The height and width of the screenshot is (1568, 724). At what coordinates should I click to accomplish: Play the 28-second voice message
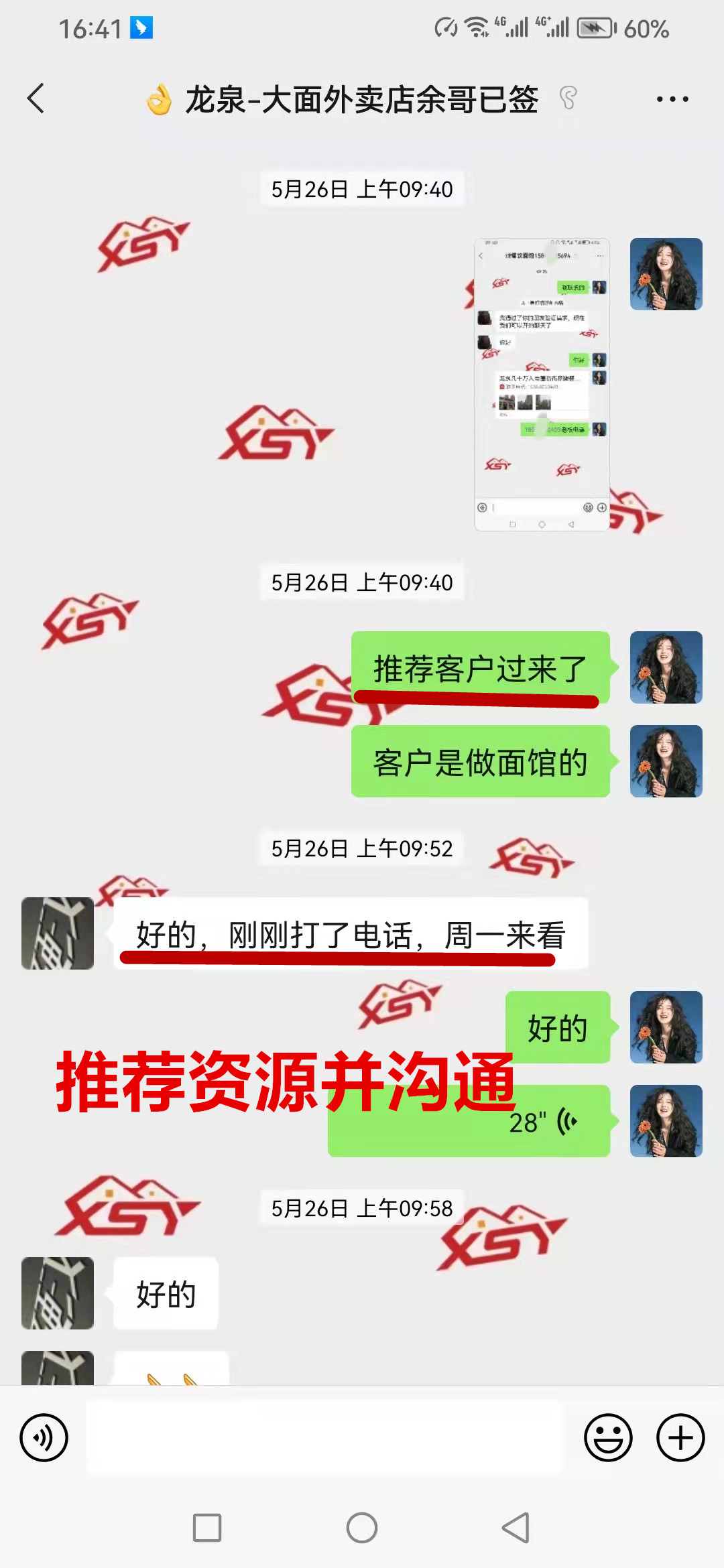point(469,1121)
